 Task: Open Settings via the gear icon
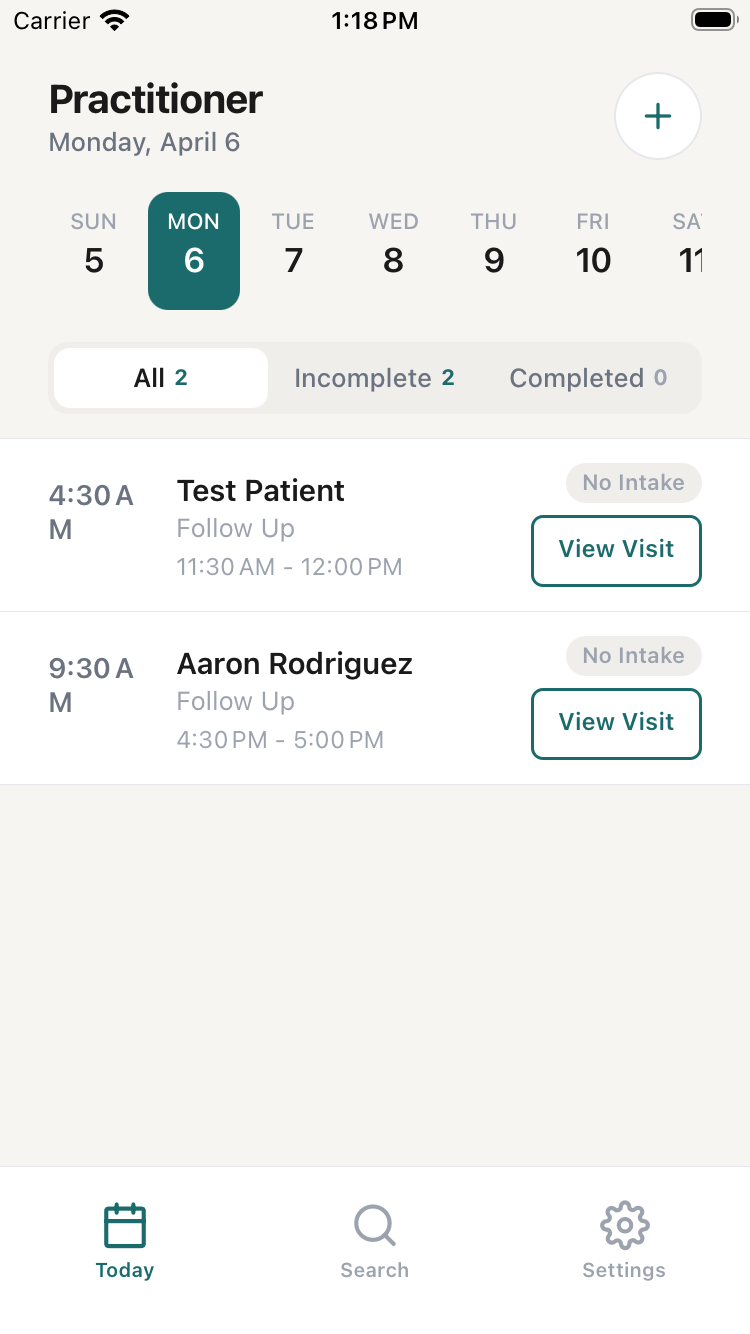[x=624, y=1224]
